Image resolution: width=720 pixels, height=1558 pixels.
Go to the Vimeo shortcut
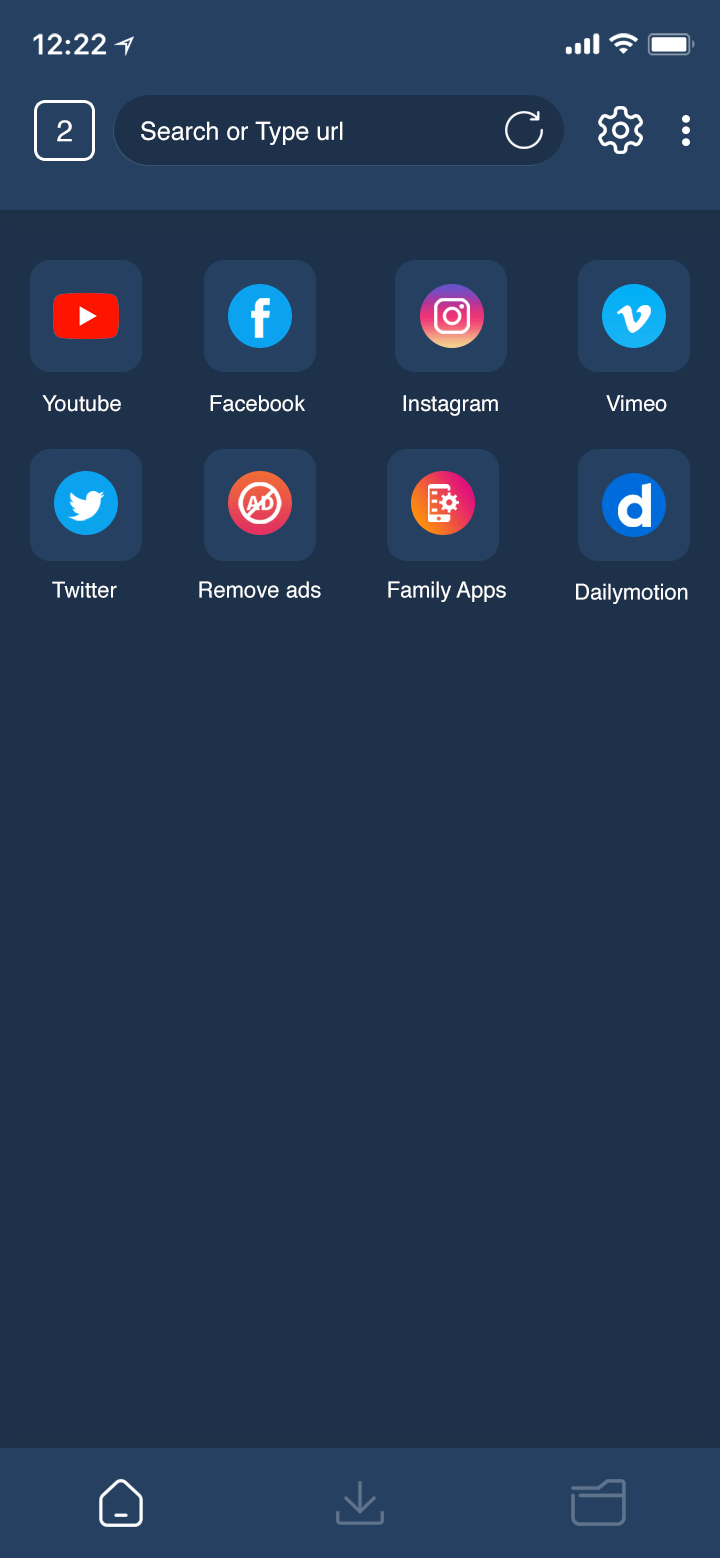(x=634, y=316)
